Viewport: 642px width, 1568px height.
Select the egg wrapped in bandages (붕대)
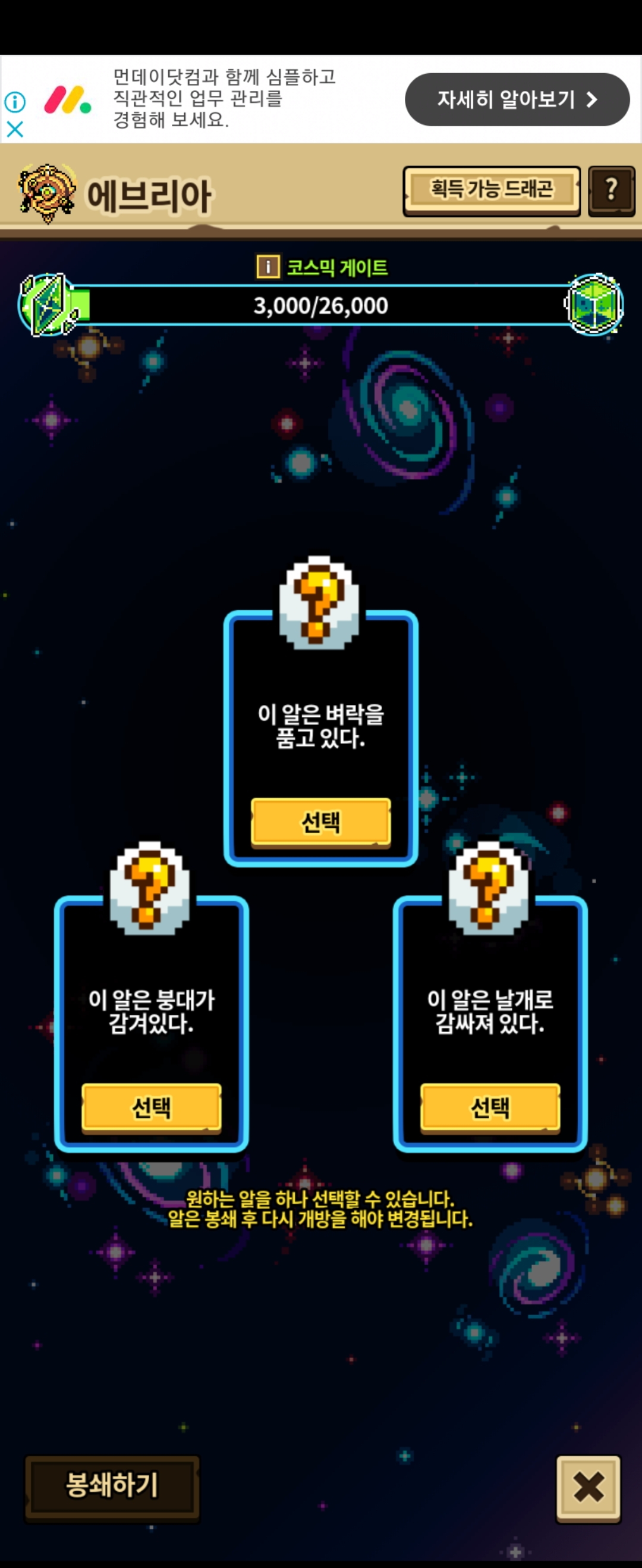pyautogui.click(x=151, y=1107)
